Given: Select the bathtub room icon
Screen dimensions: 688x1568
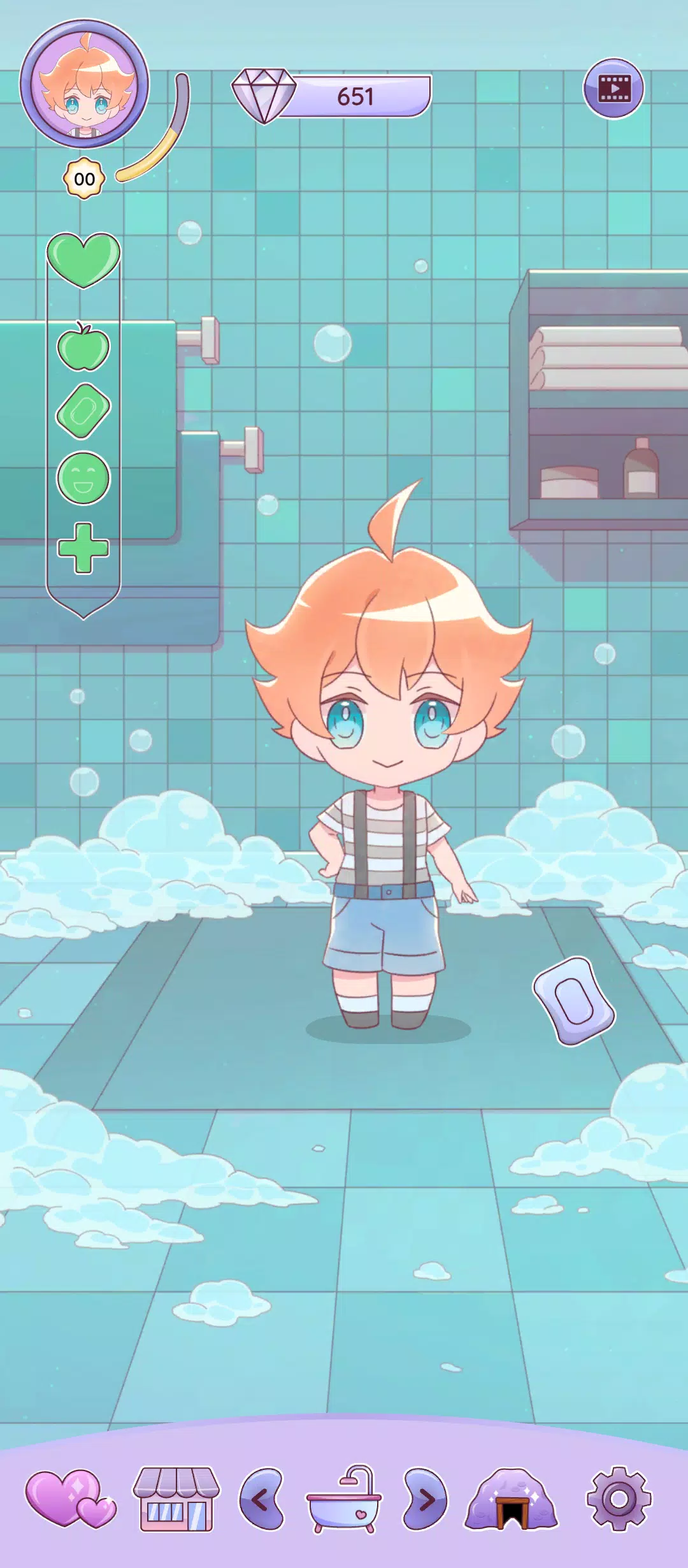Looking at the screenshot, I should pos(344,1499).
